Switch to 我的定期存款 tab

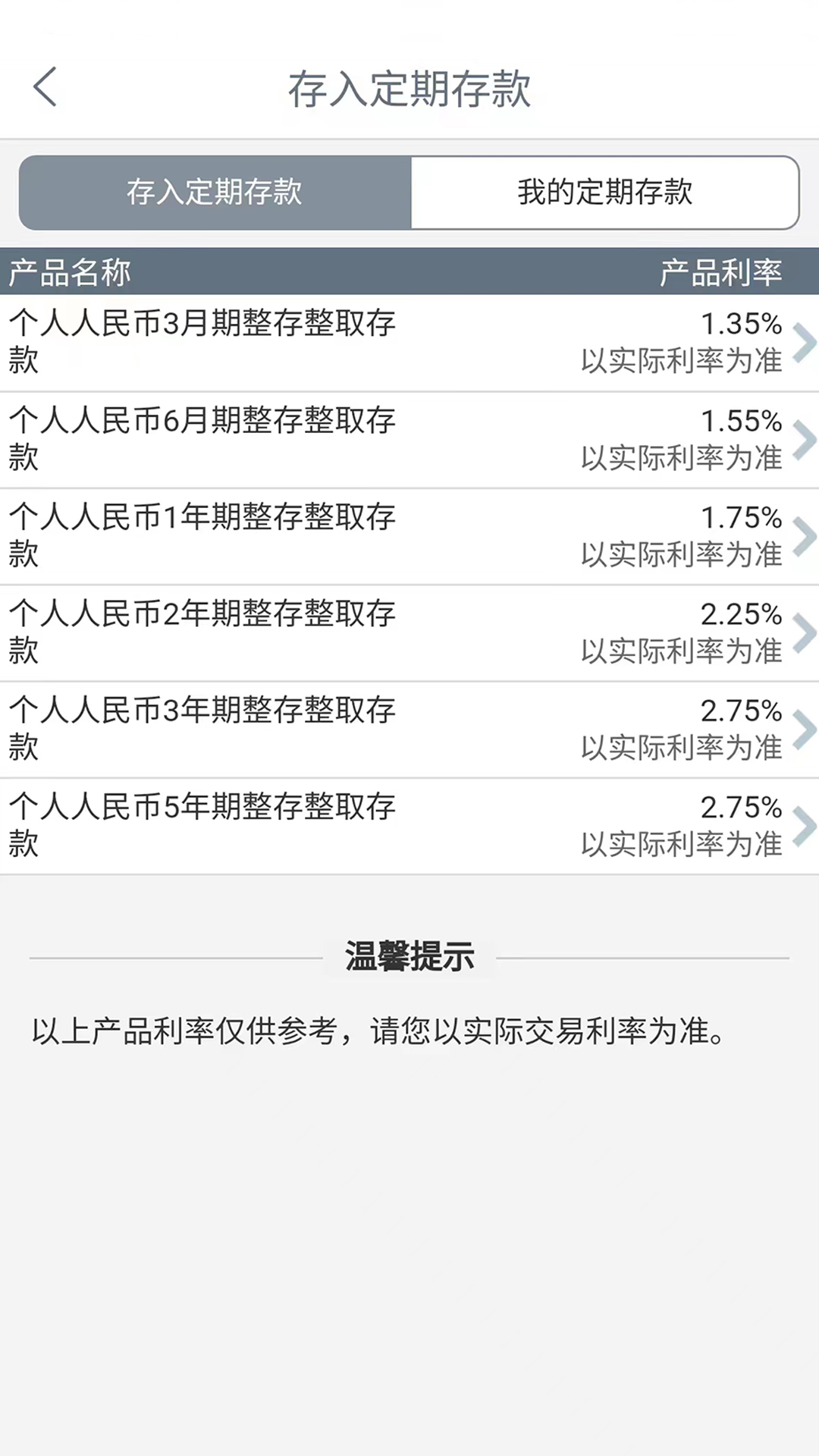click(x=604, y=193)
